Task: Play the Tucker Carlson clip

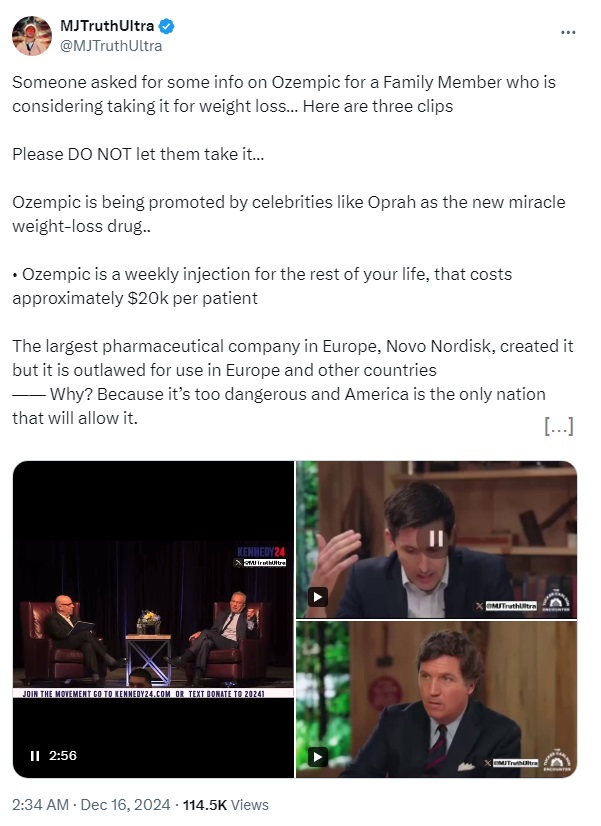Action: tap(318, 757)
